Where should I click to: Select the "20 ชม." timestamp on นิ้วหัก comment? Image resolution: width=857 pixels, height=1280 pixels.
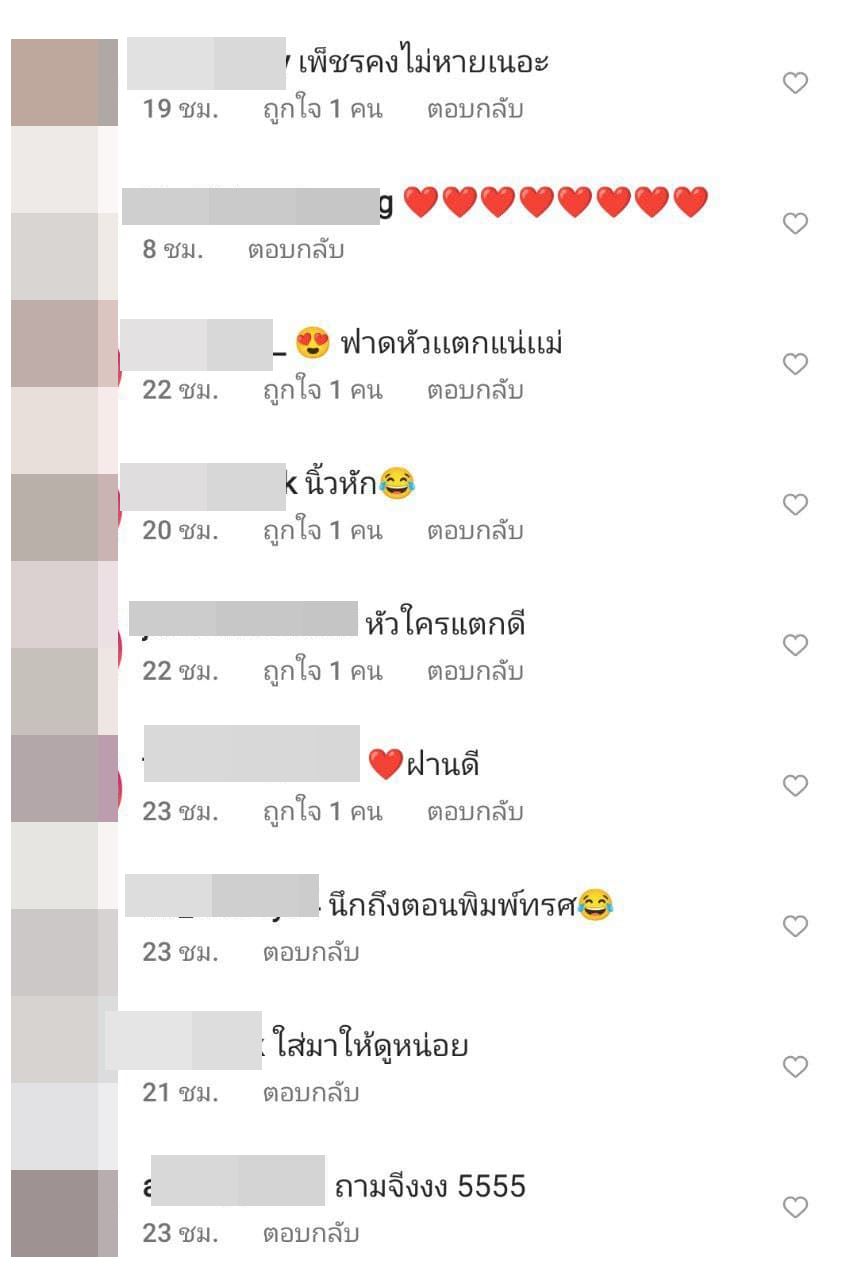[x=165, y=531]
